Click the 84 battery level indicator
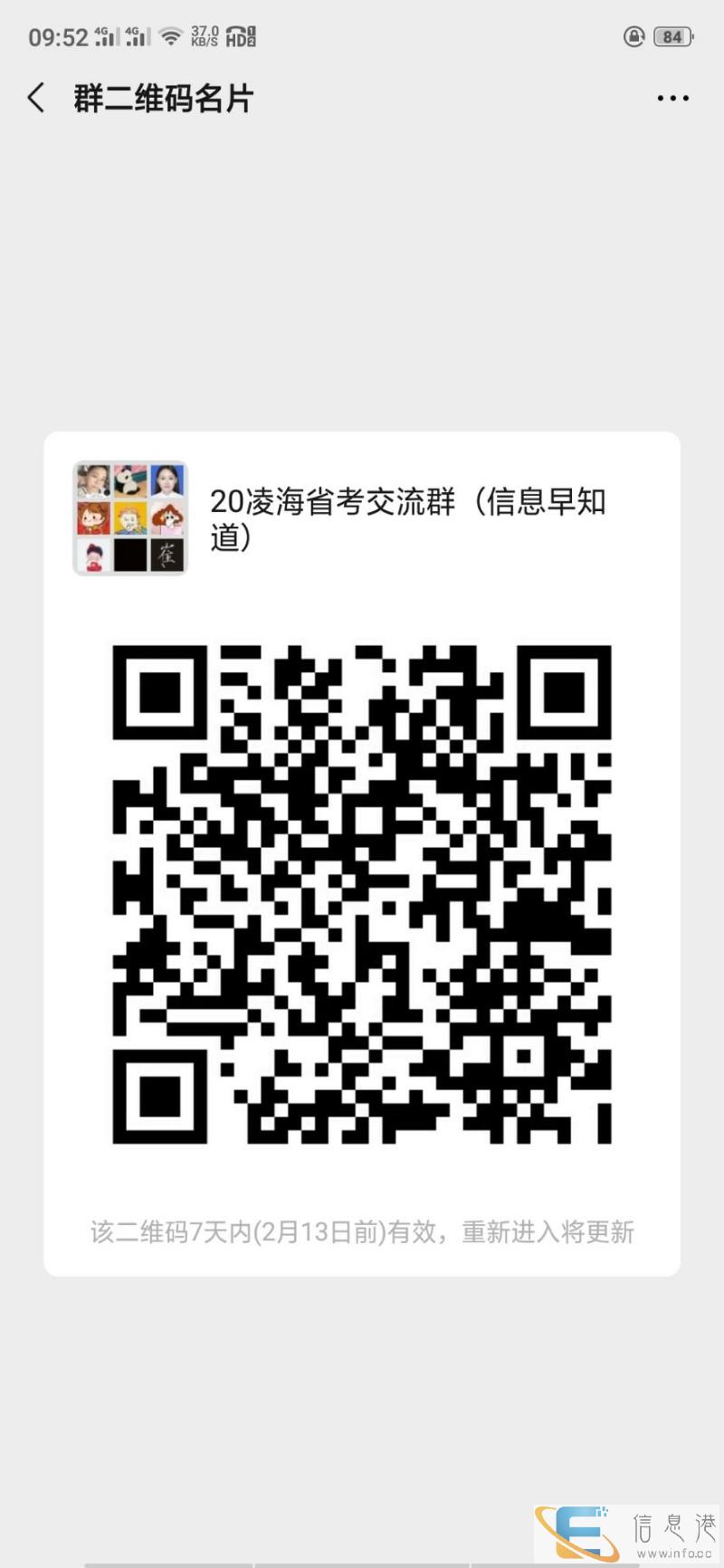The width and height of the screenshot is (724, 1568). click(x=672, y=36)
